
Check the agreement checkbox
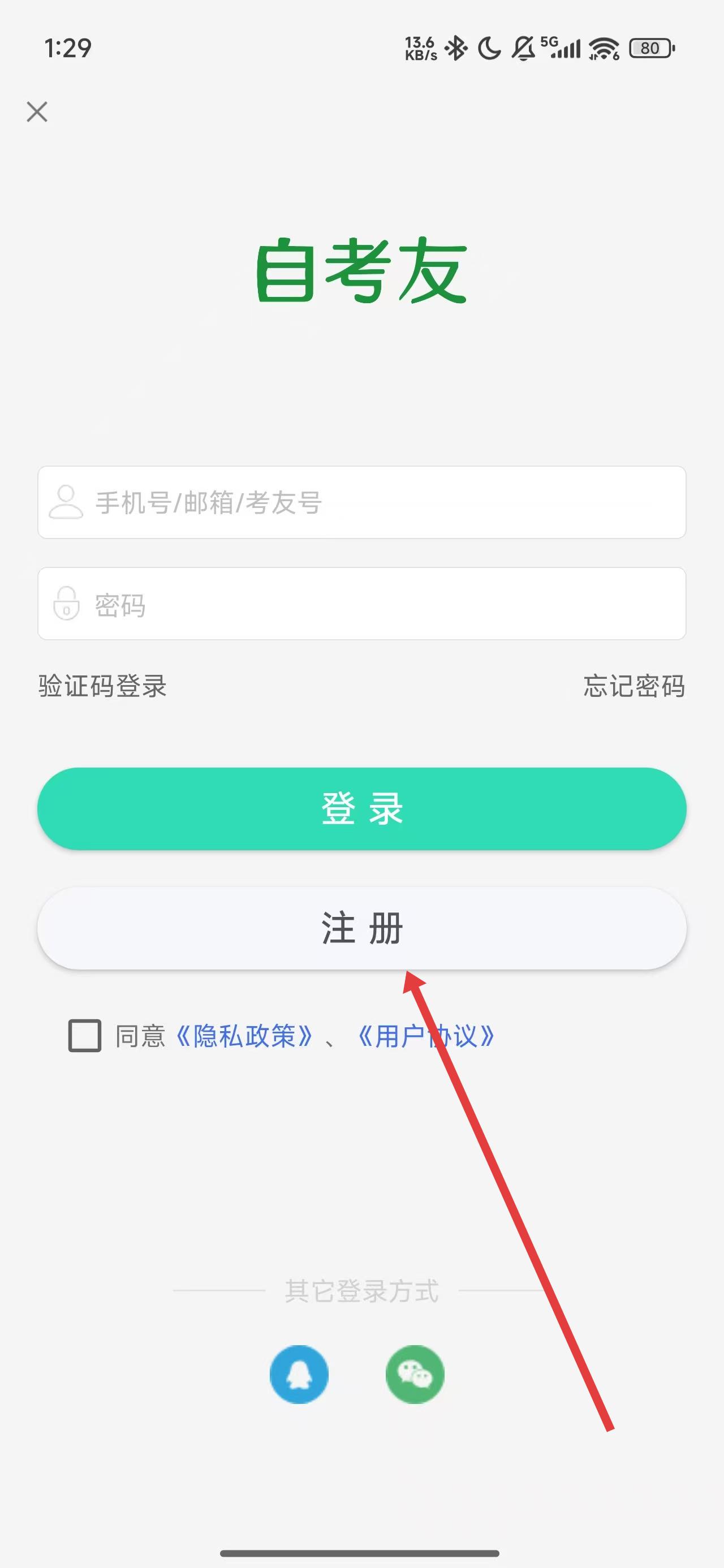point(85,1036)
